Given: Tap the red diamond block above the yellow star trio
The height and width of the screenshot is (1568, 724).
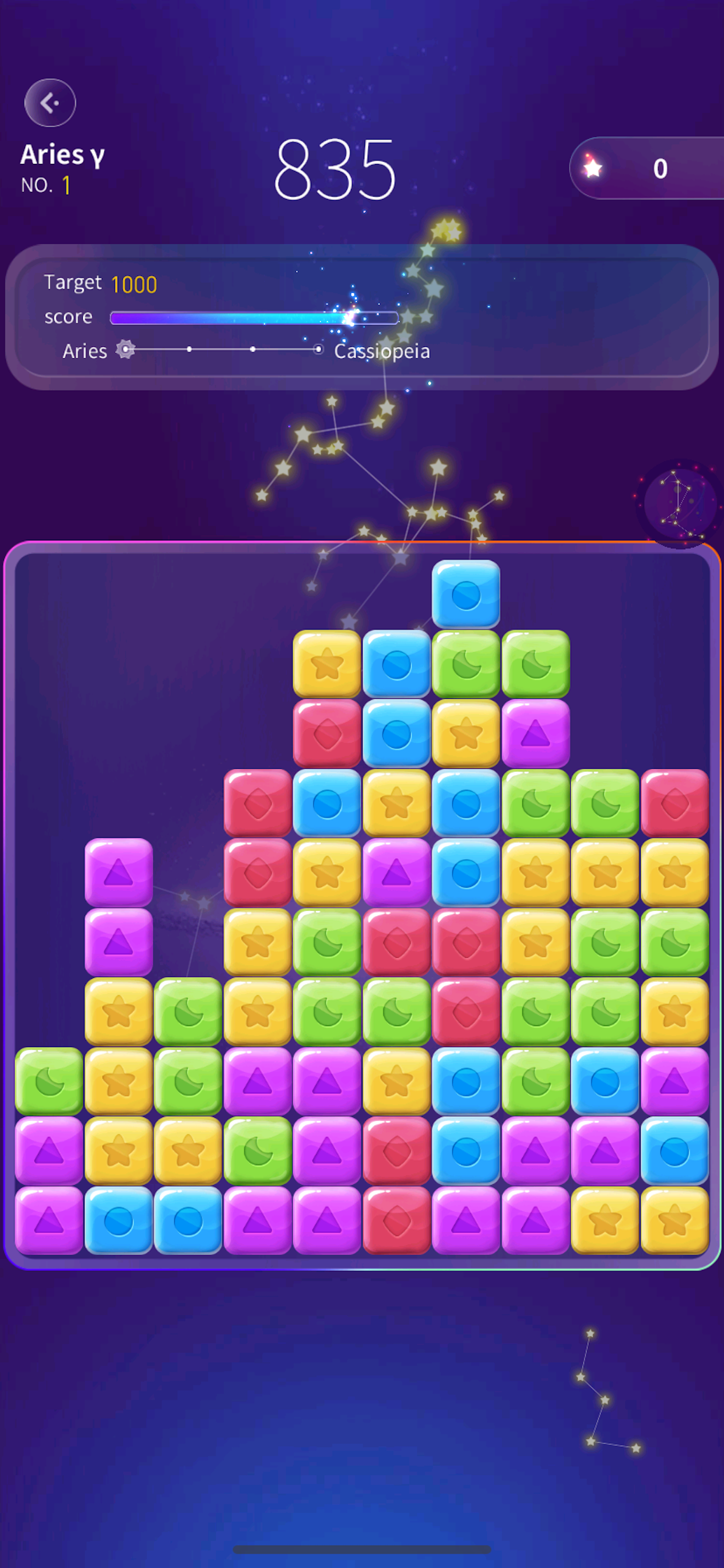Looking at the screenshot, I should [674, 803].
